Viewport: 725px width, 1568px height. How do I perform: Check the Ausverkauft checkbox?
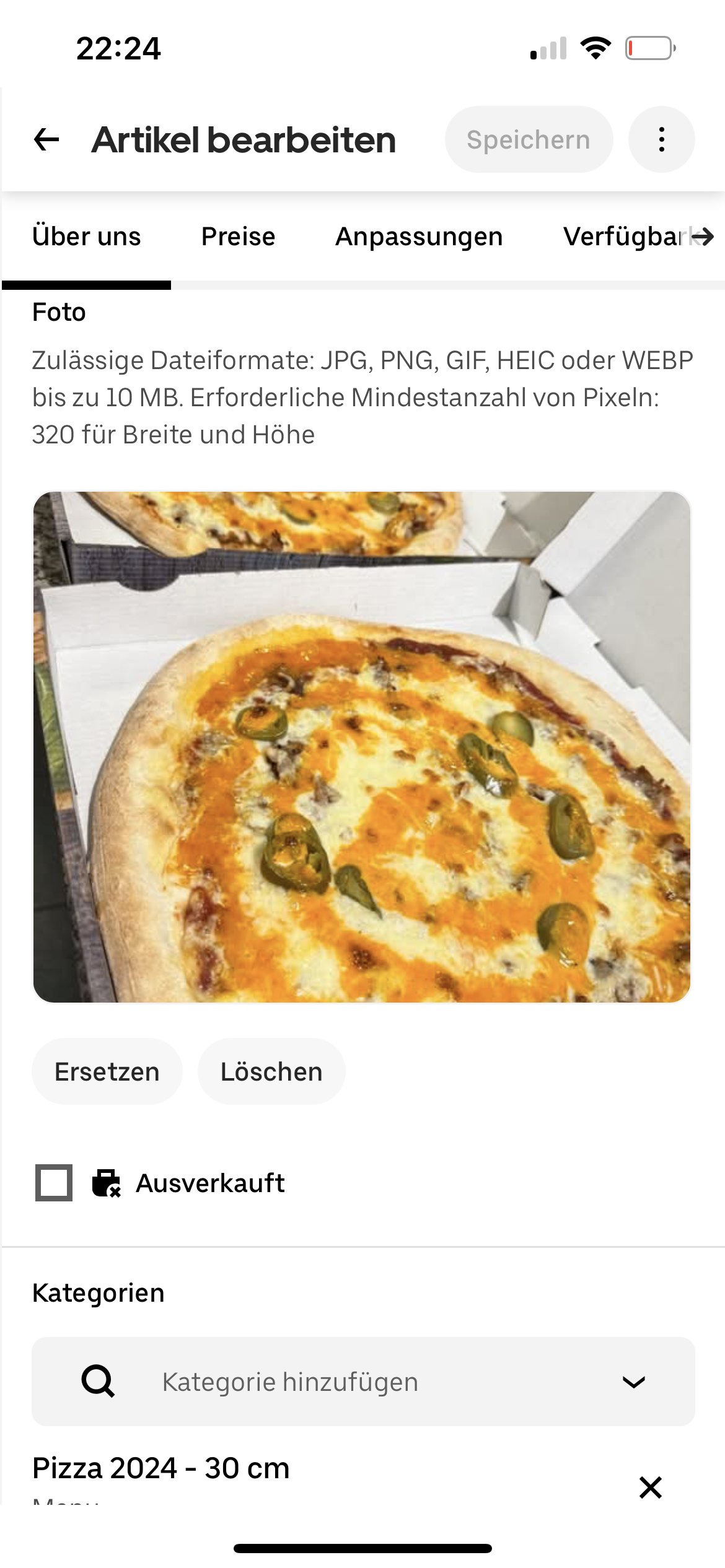click(x=54, y=1183)
